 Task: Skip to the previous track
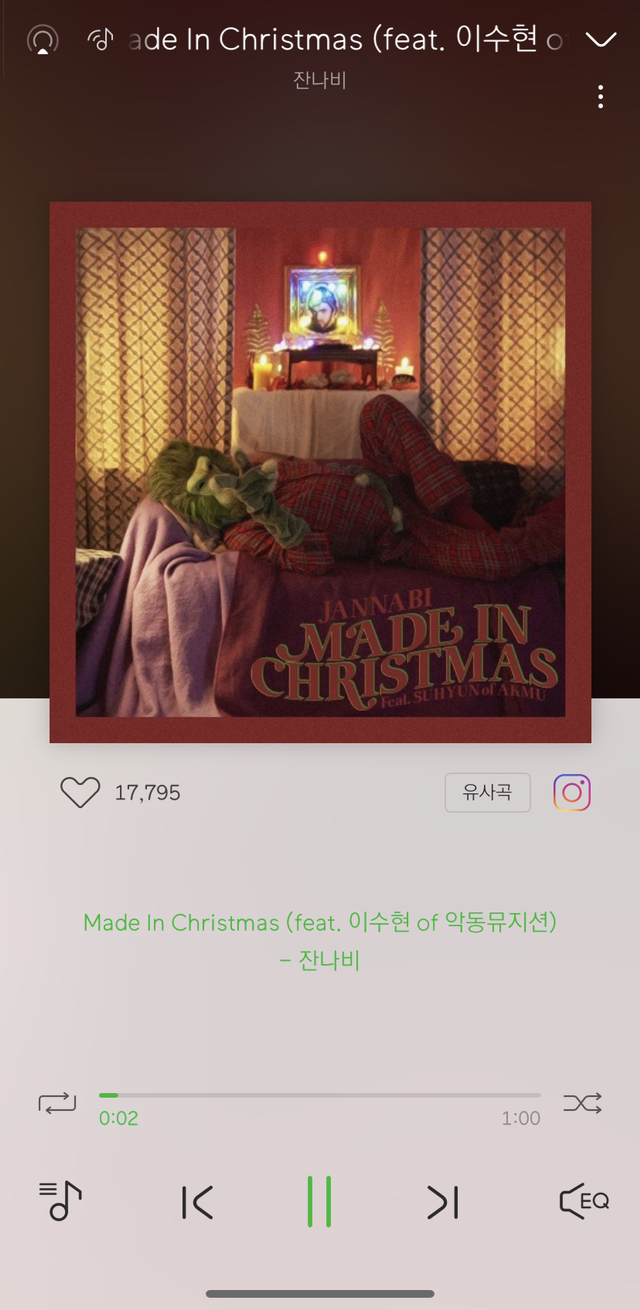tap(197, 1202)
